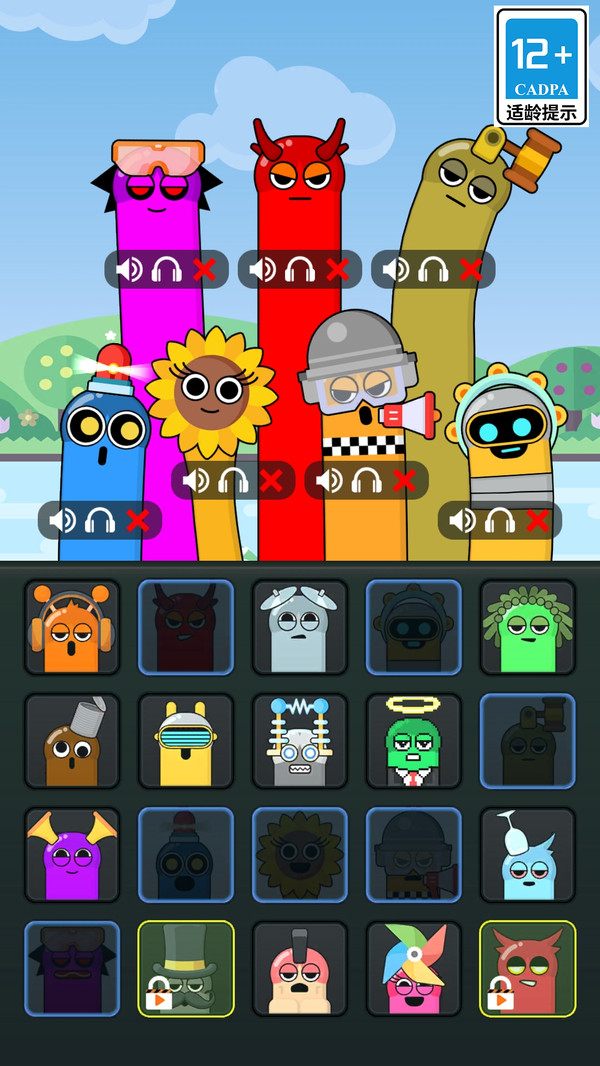This screenshot has height=1066, width=600.
Task: Unlock the top hat mustache character
Action: tap(186, 968)
